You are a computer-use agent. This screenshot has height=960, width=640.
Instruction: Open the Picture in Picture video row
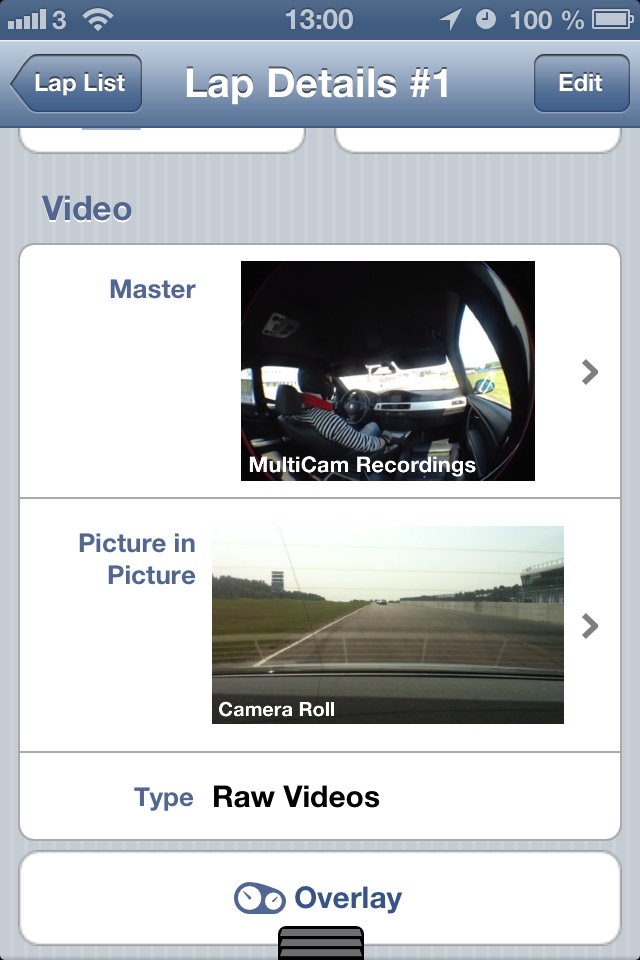click(320, 626)
